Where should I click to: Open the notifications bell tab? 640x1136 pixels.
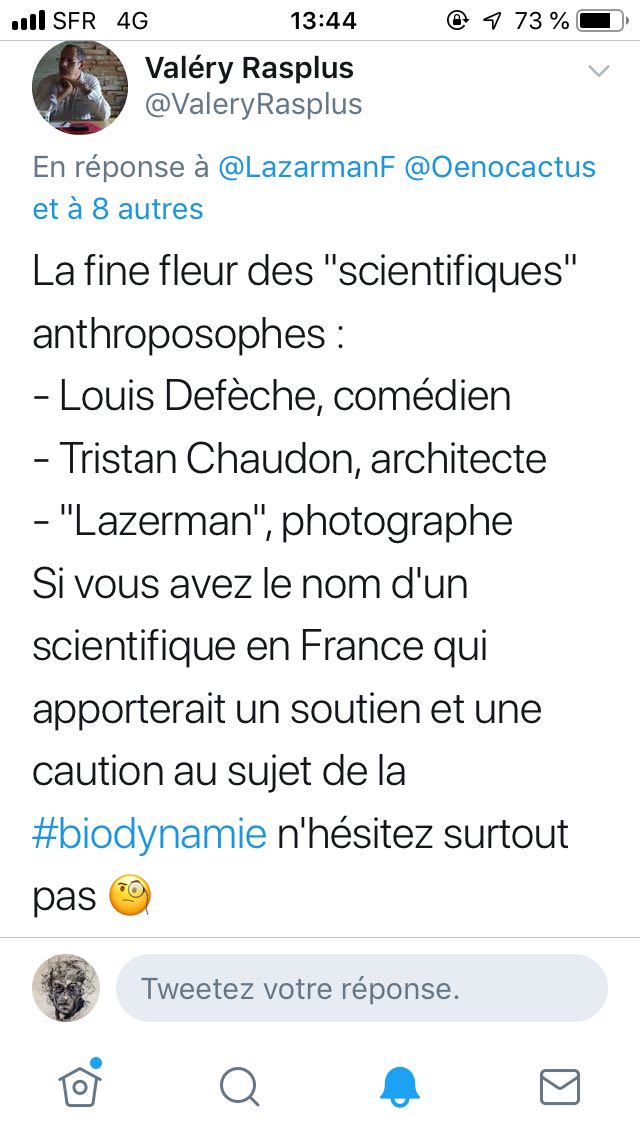point(400,1085)
